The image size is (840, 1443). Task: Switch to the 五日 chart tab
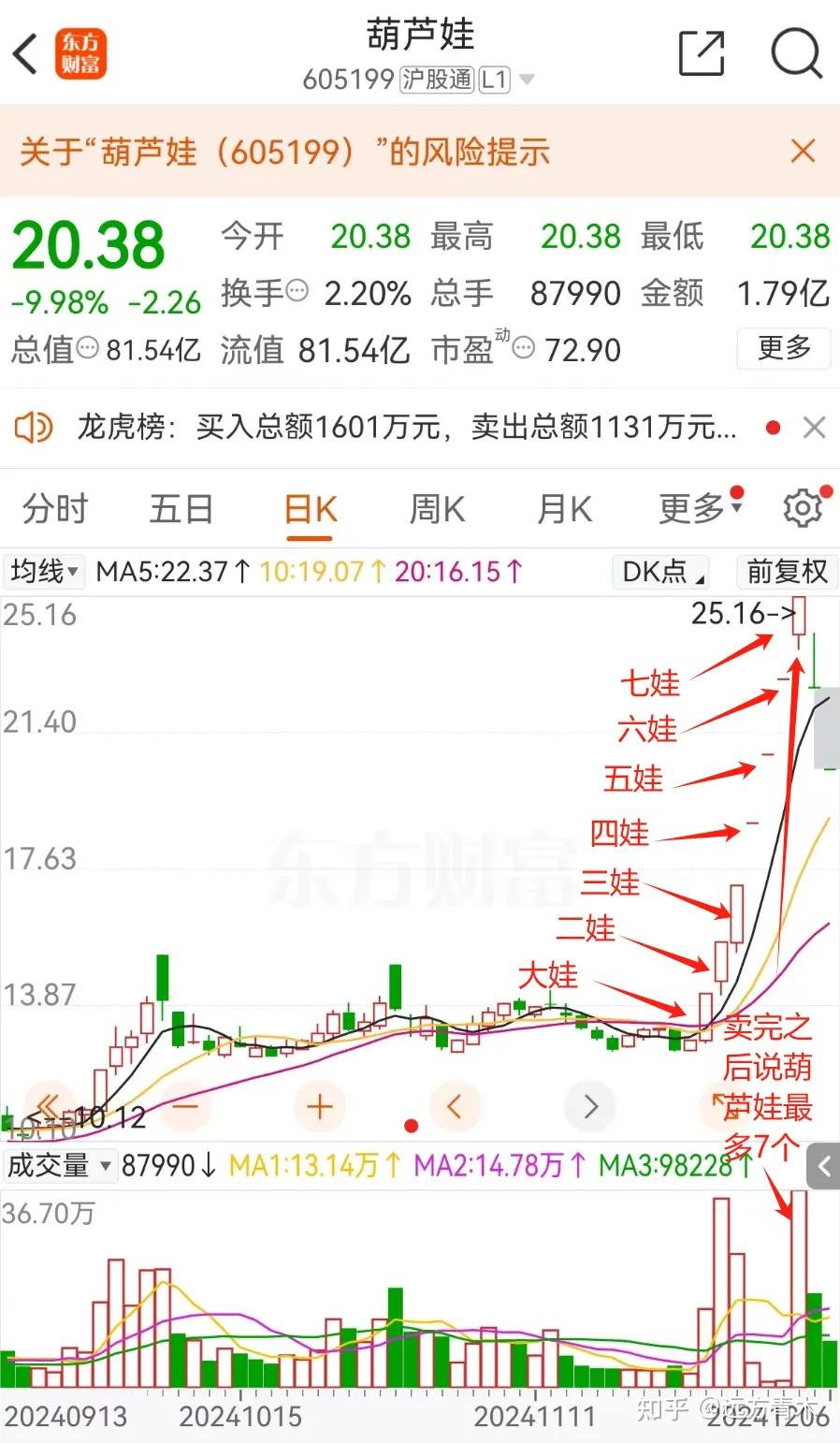click(181, 510)
